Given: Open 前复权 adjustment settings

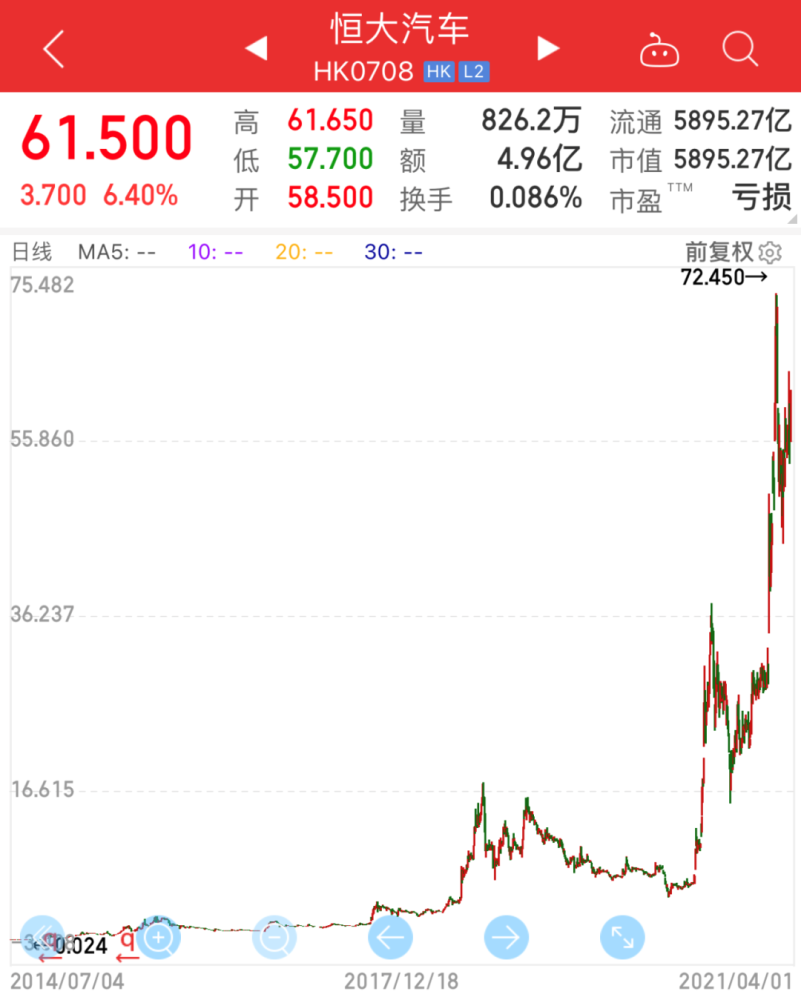Looking at the screenshot, I should 733,253.
